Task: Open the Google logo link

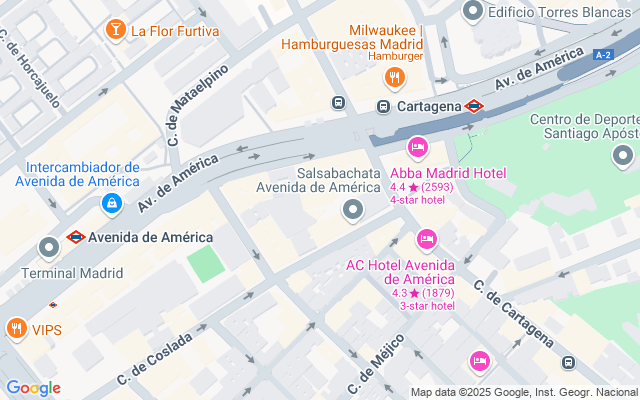Action: tap(33, 388)
